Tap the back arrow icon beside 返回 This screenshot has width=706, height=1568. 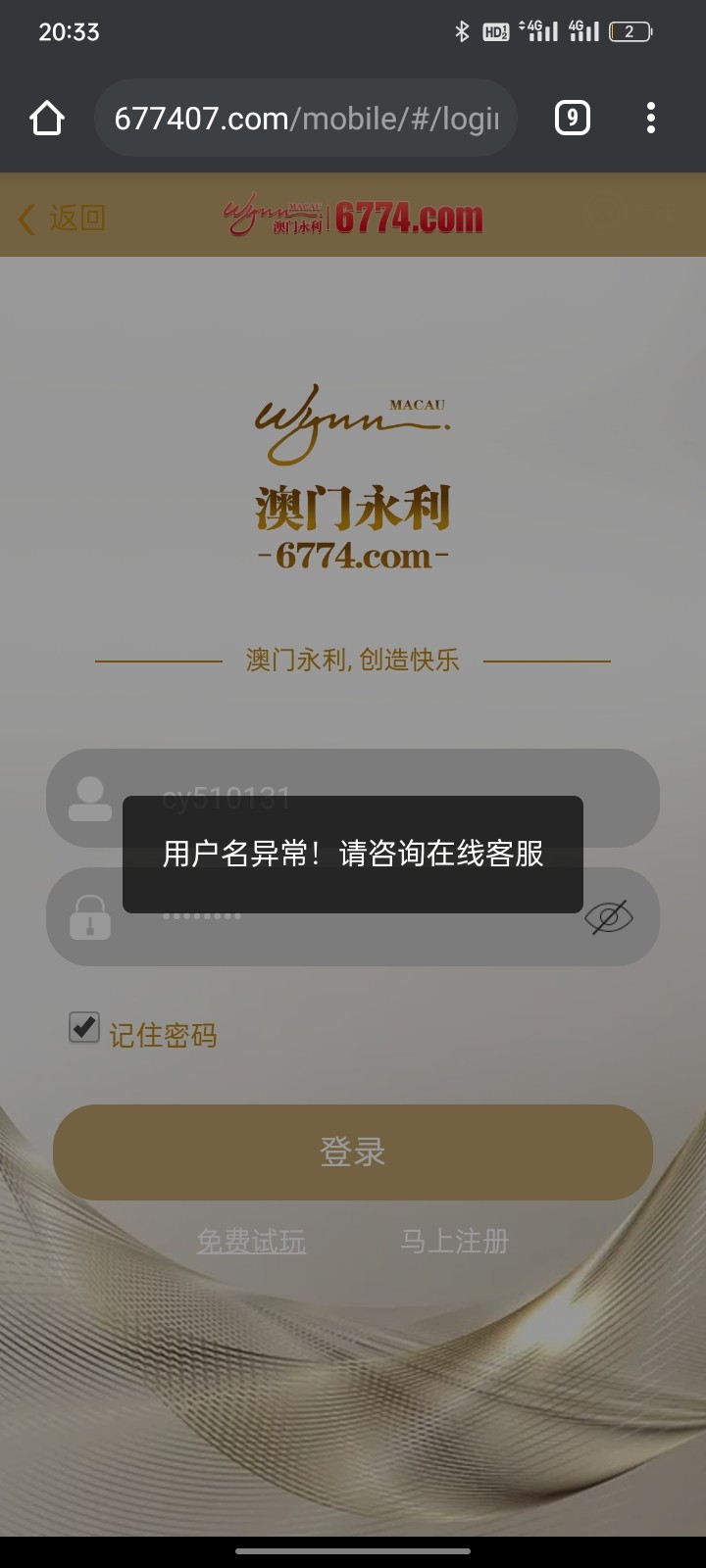click(x=26, y=218)
